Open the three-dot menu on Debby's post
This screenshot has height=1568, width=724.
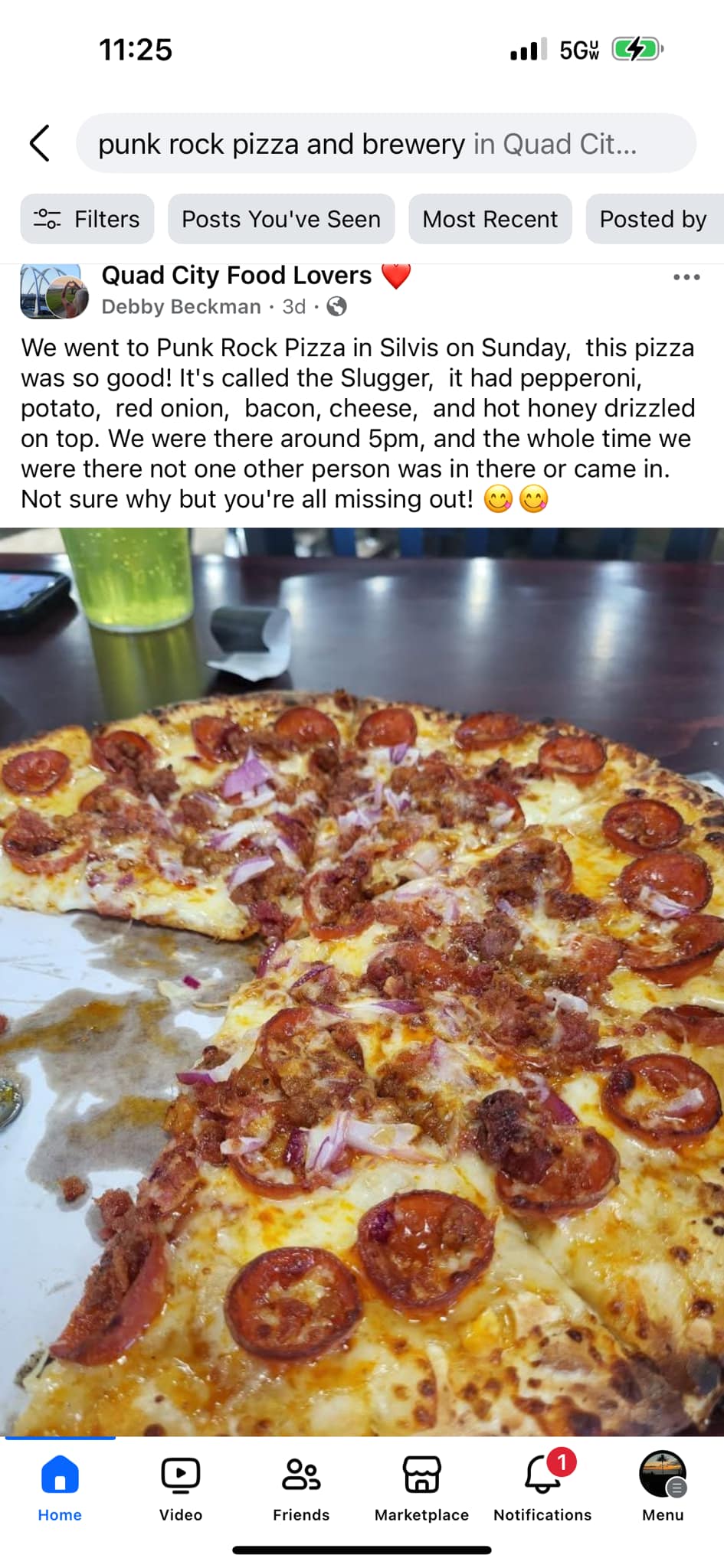coord(686,277)
